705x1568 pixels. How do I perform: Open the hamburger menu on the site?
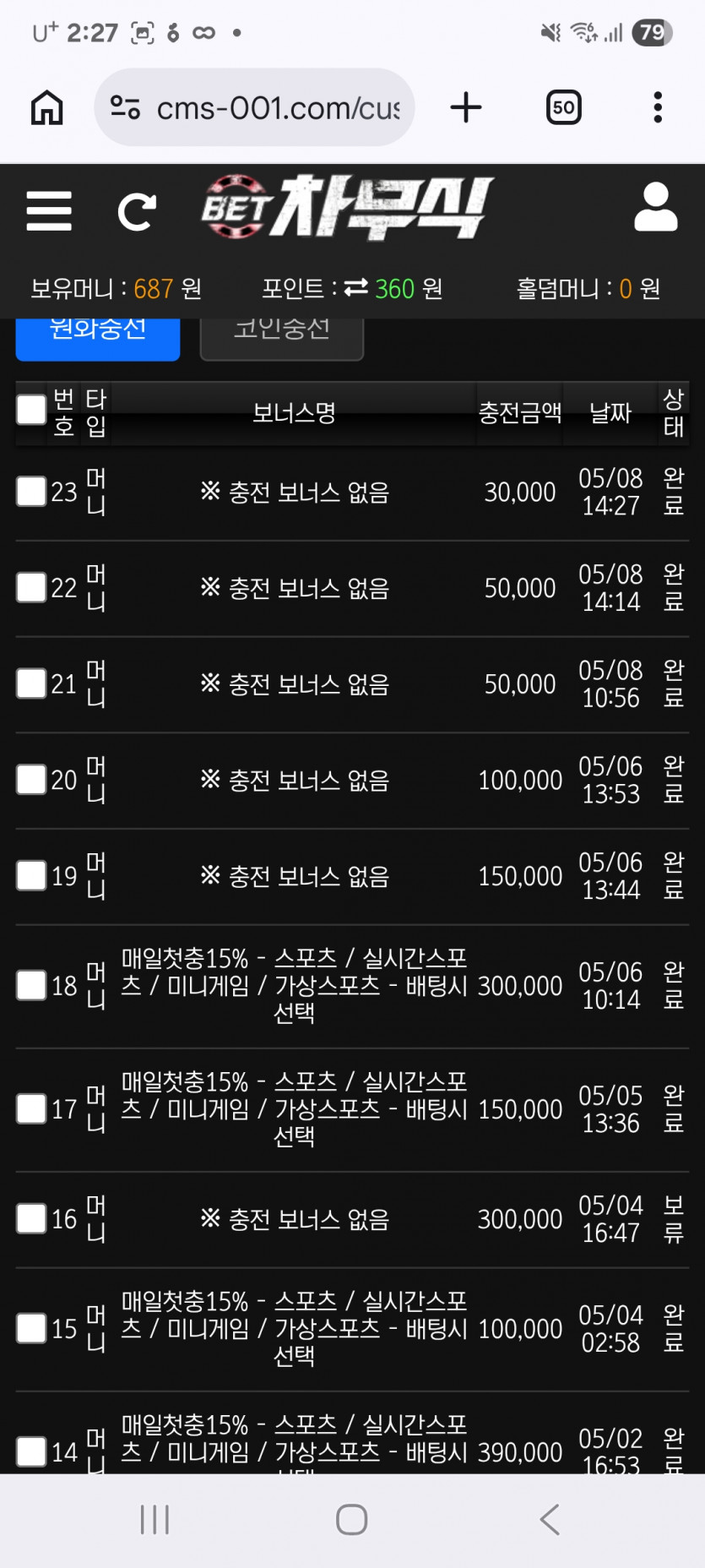click(49, 211)
